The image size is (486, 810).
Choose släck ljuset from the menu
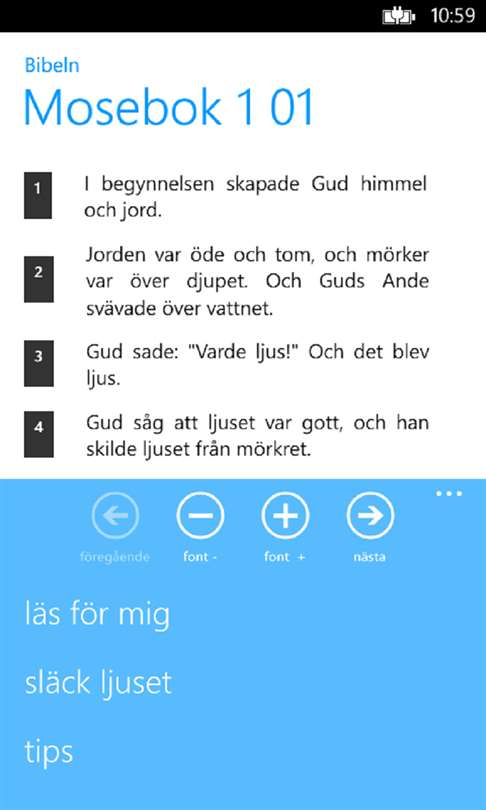click(x=98, y=683)
